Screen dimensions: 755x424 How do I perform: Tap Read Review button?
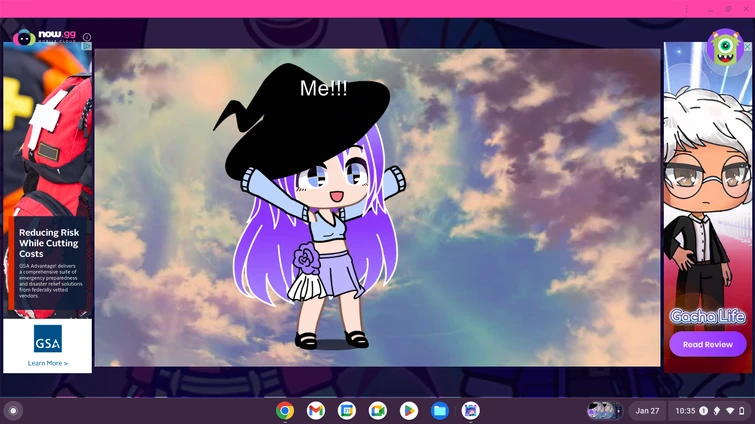coord(708,344)
